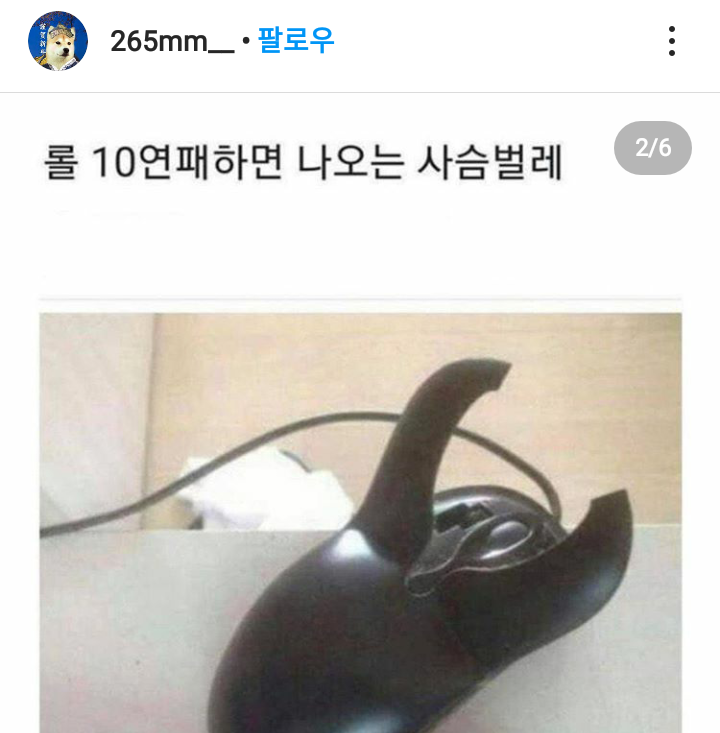Open the 265mm__ profile picture
720x733 pixels.
pos(58,42)
